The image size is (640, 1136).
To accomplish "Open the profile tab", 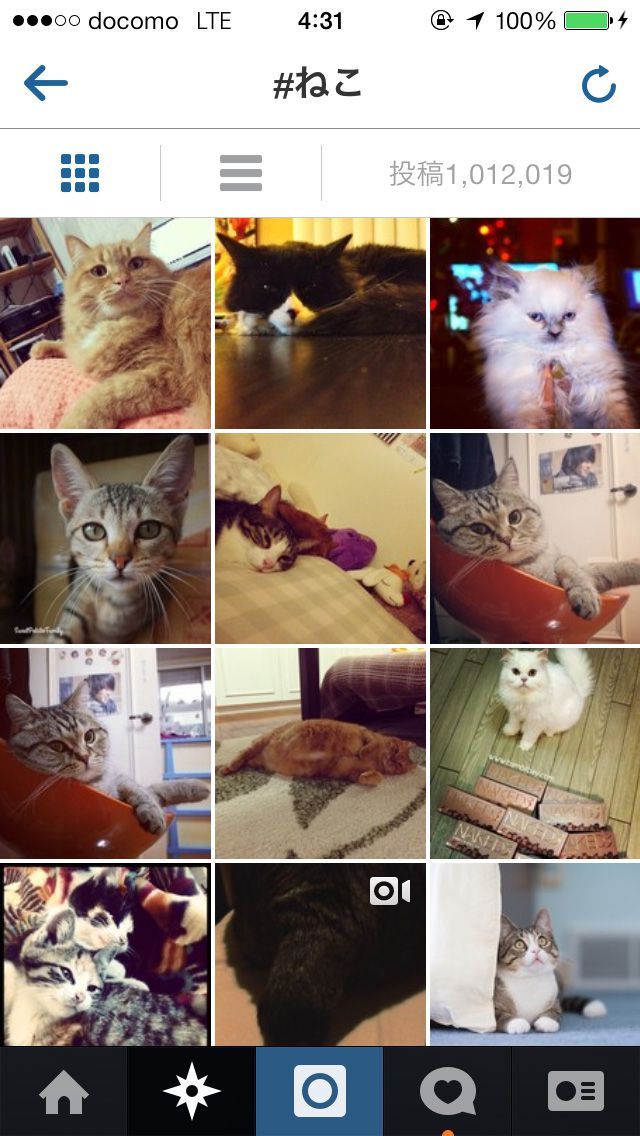I will [x=576, y=1092].
